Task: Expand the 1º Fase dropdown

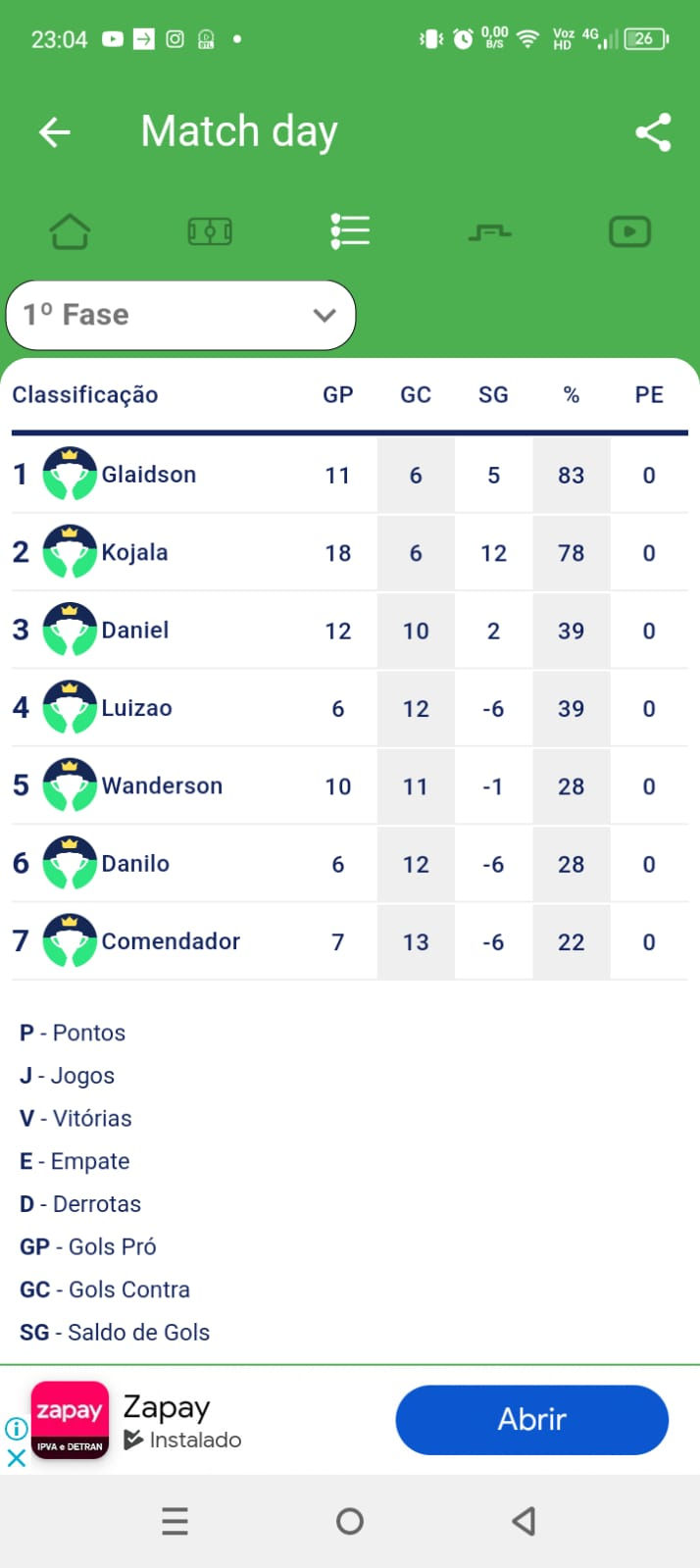Action: tap(180, 315)
